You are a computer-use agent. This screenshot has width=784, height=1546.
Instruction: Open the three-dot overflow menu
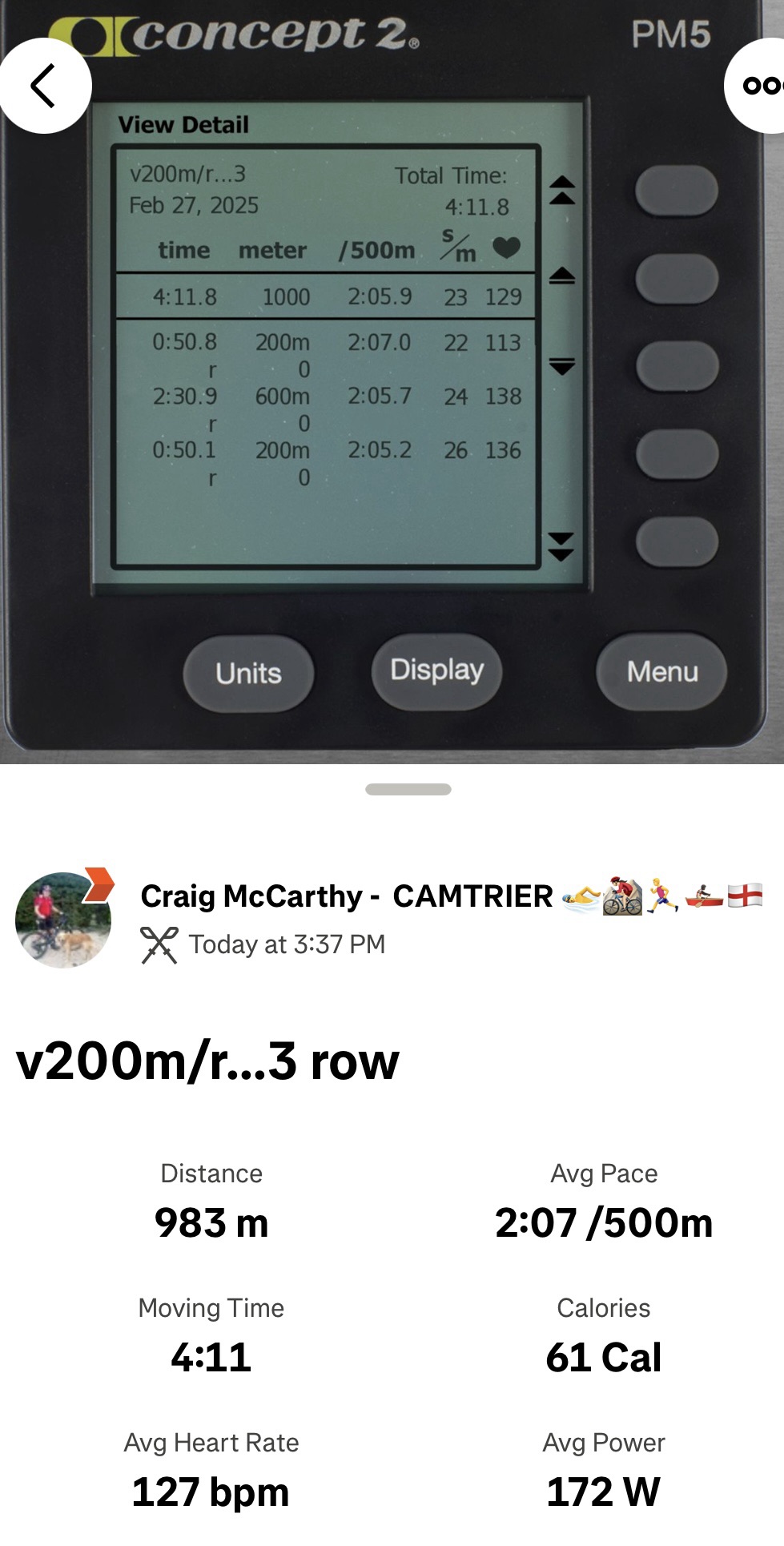coord(758,85)
